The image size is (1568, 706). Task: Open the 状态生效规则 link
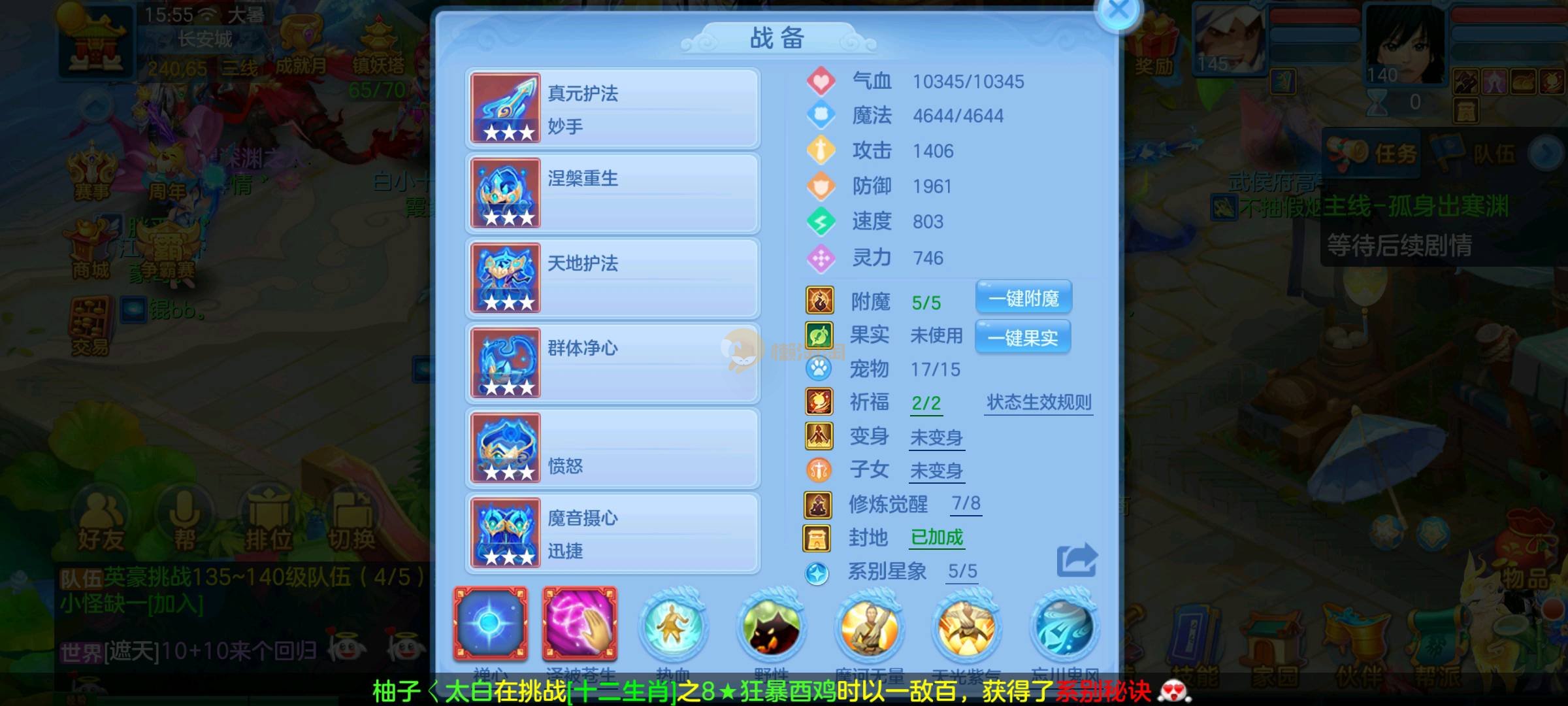click(x=1039, y=402)
